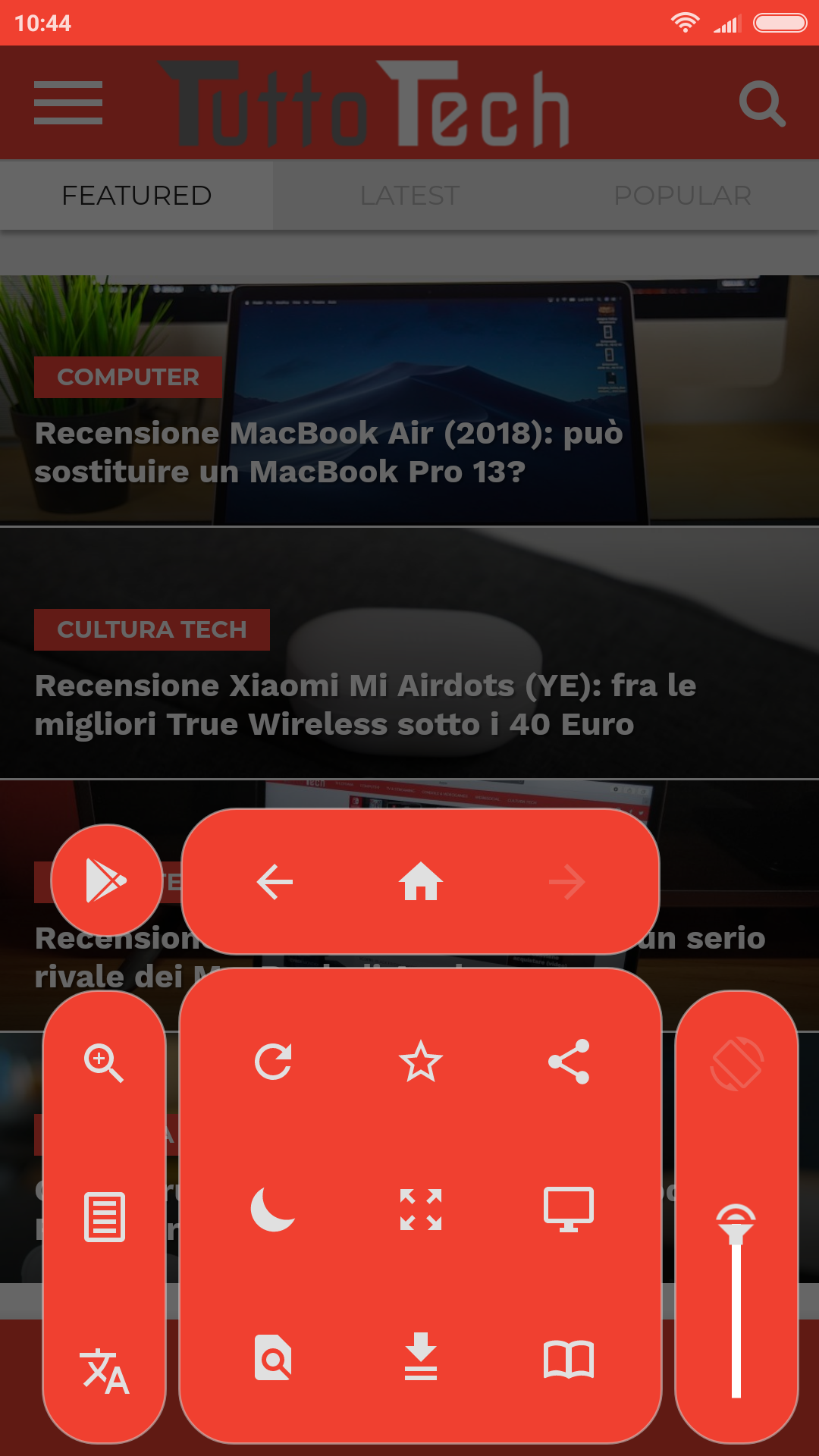
Task: Search TuttoTech with the magnifier icon
Action: click(762, 104)
